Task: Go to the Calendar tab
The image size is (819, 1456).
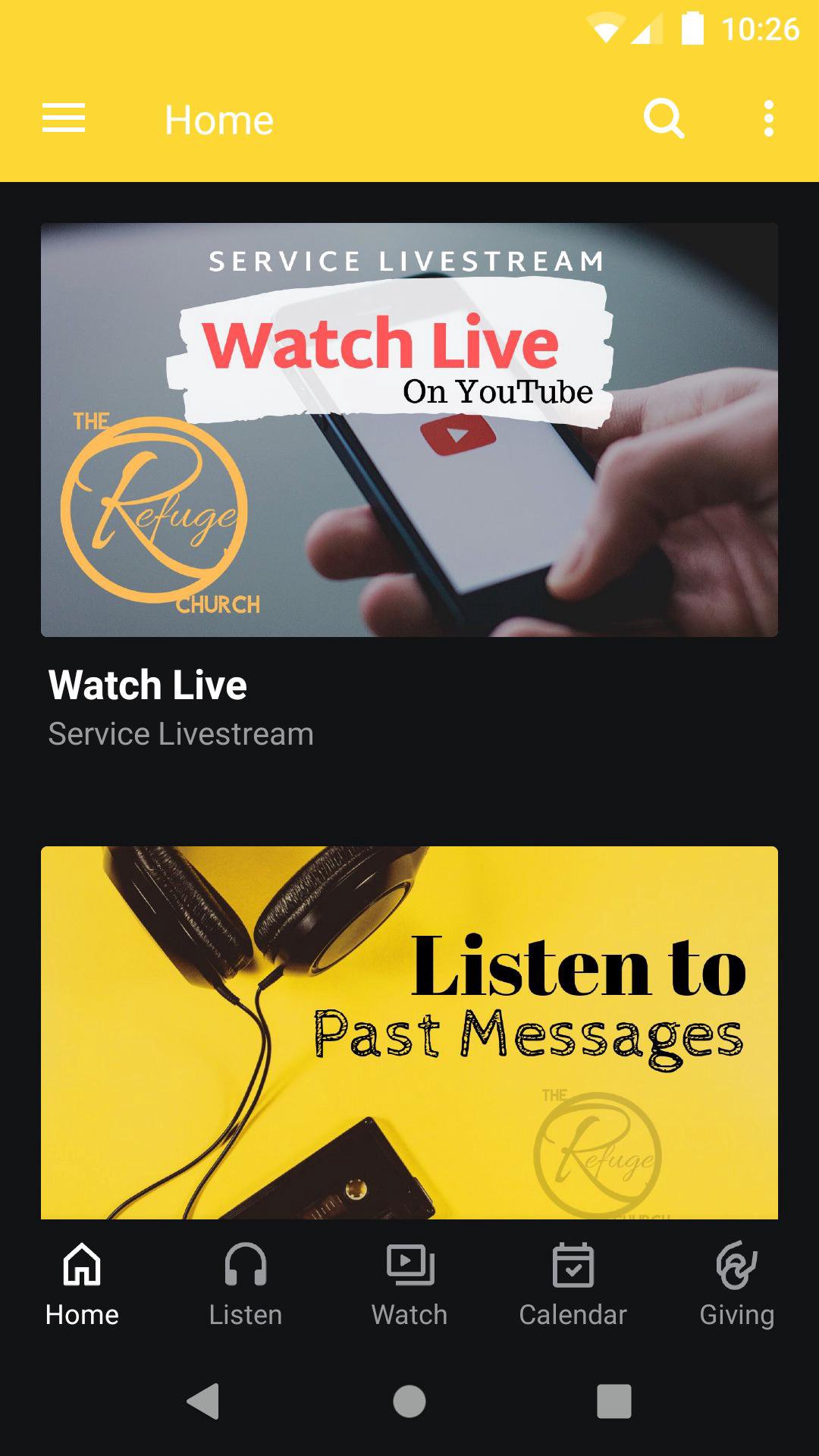Action: pos(573,1283)
